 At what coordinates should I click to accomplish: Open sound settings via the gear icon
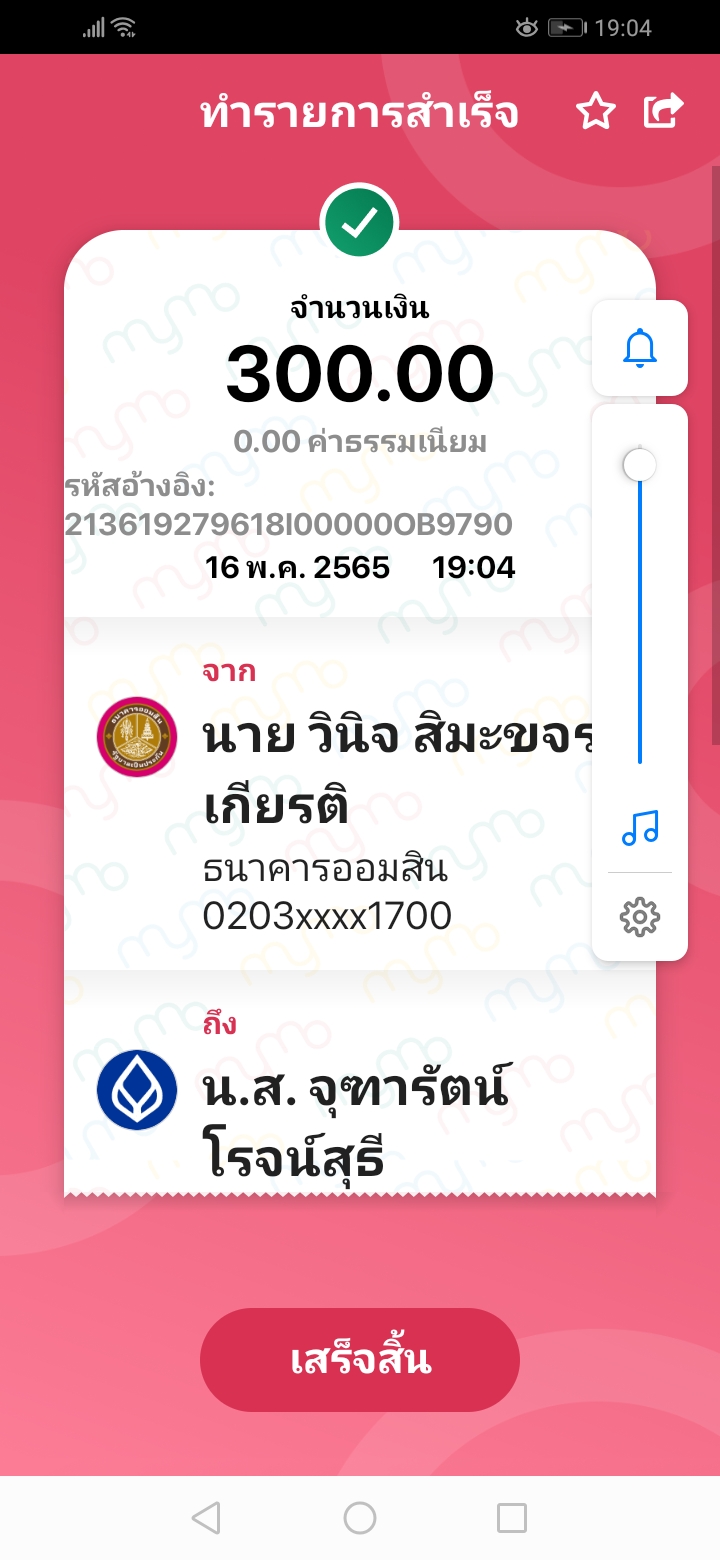640,917
